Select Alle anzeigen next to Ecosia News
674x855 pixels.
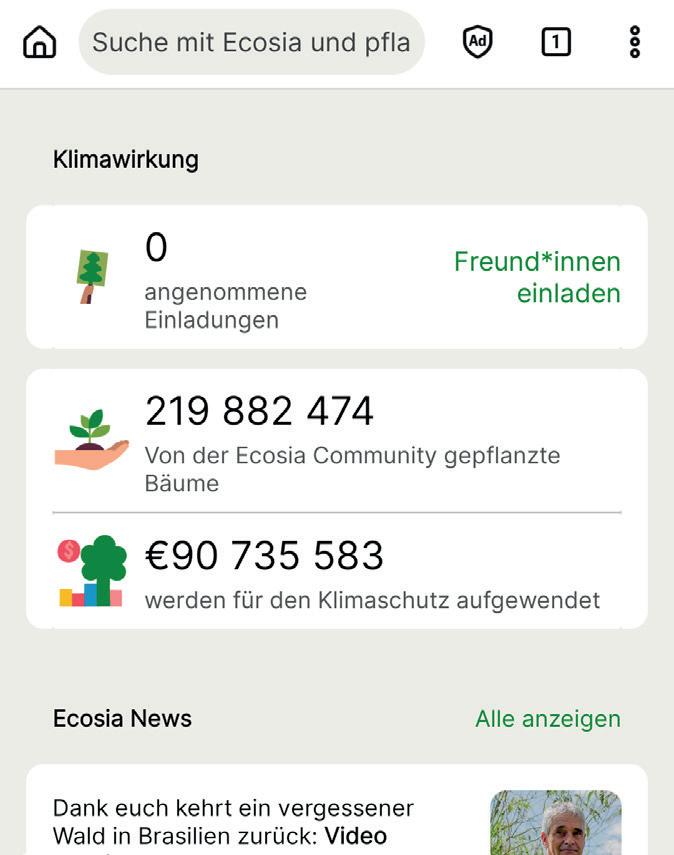[547, 718]
